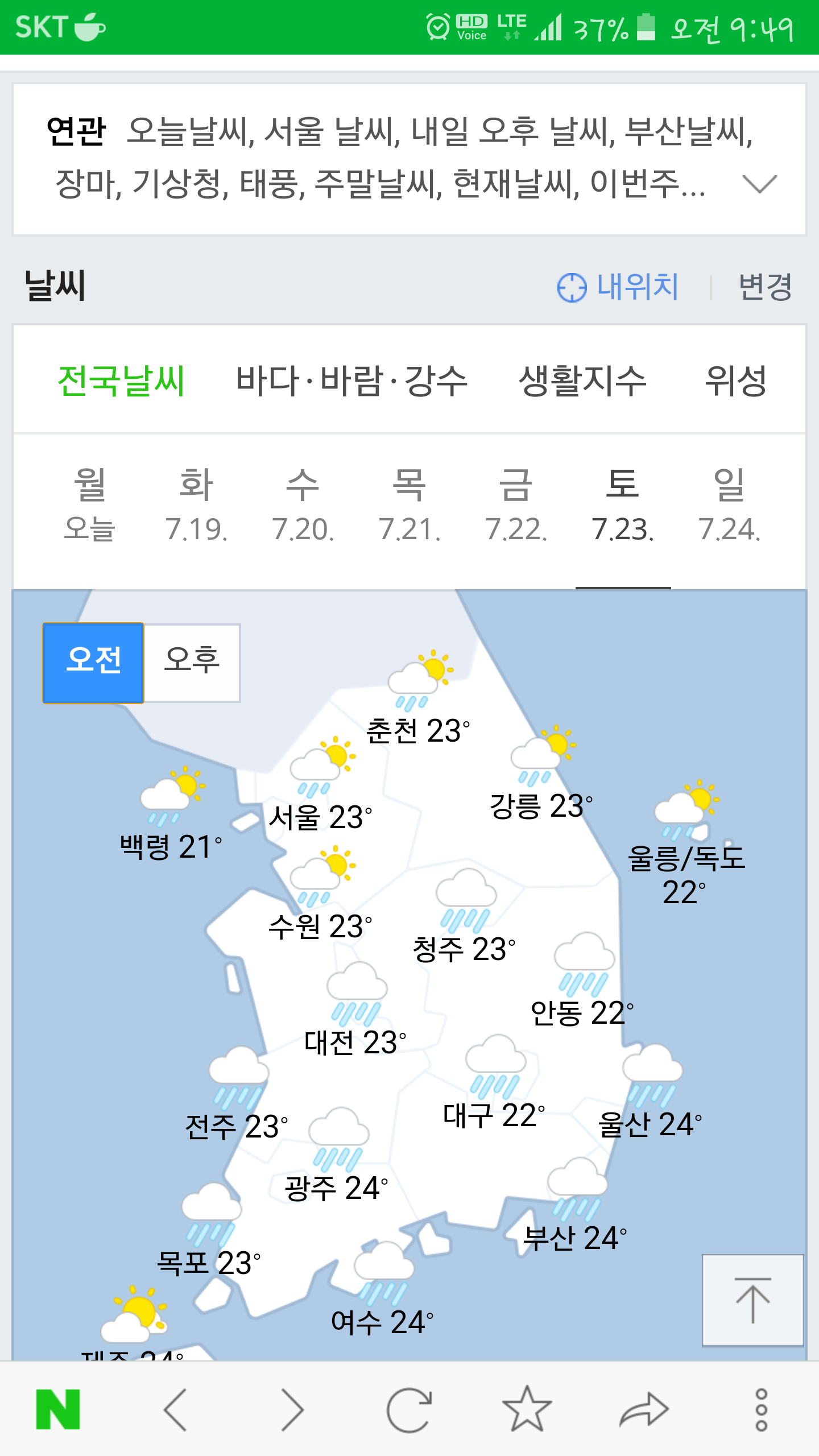Tap the scroll-to-top arrow button
Viewport: 819px width, 1456px height.
point(752,1300)
